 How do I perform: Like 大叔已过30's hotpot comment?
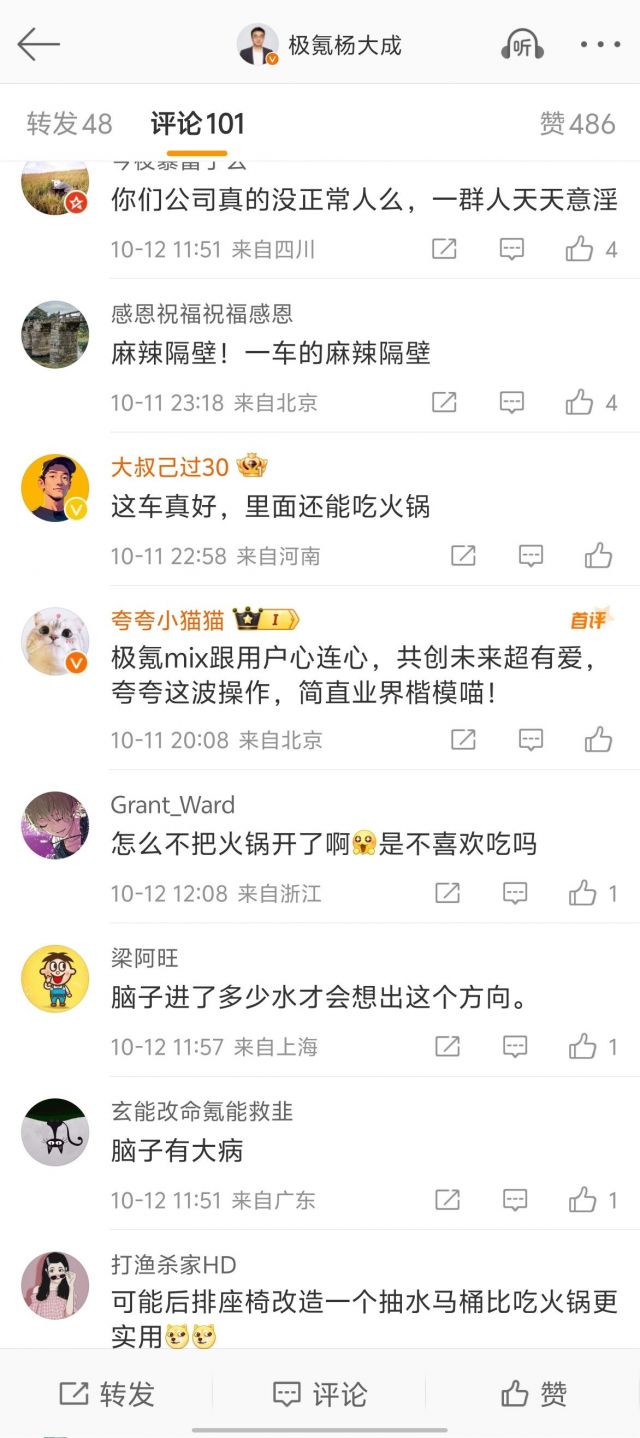(x=599, y=556)
